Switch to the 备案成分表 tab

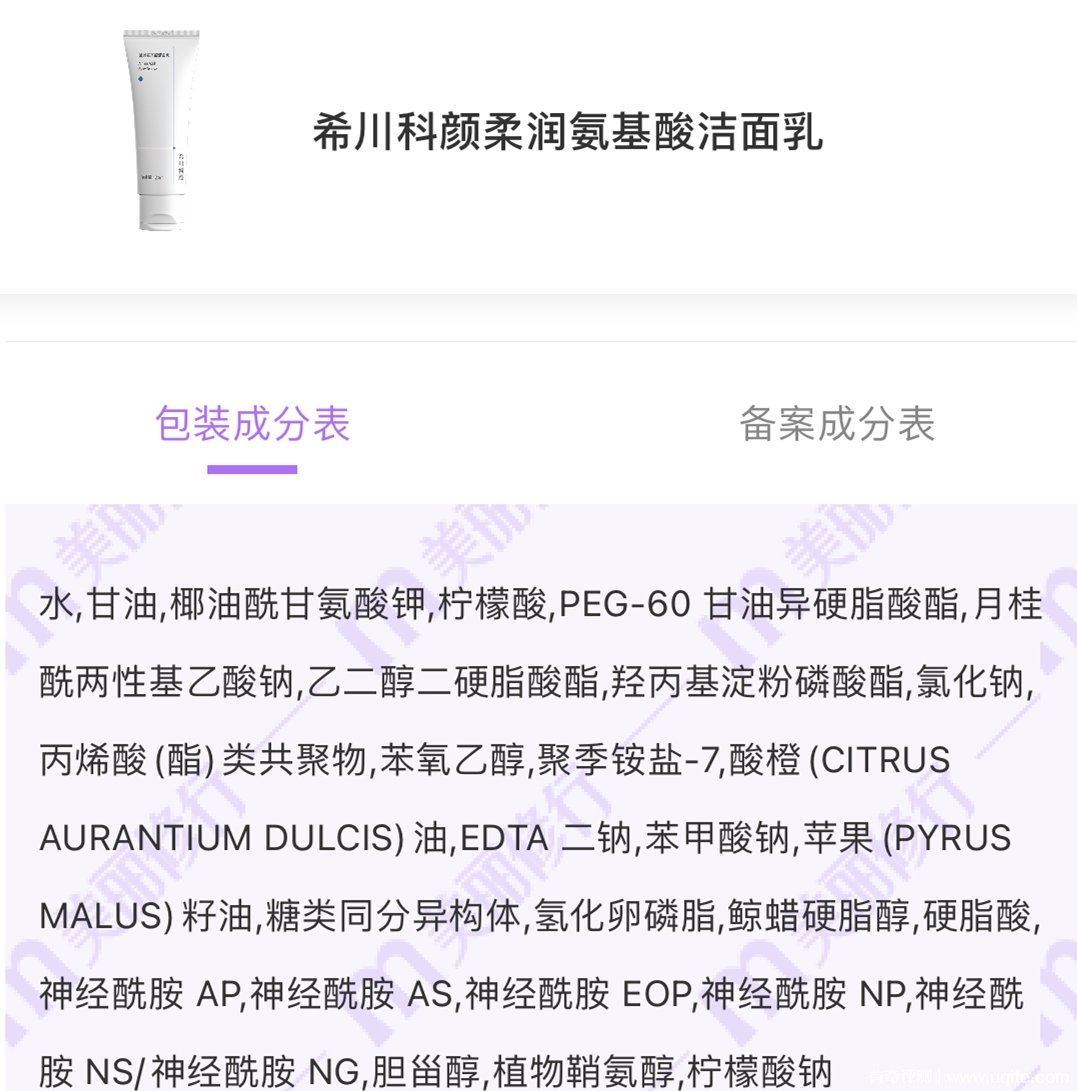(x=836, y=424)
